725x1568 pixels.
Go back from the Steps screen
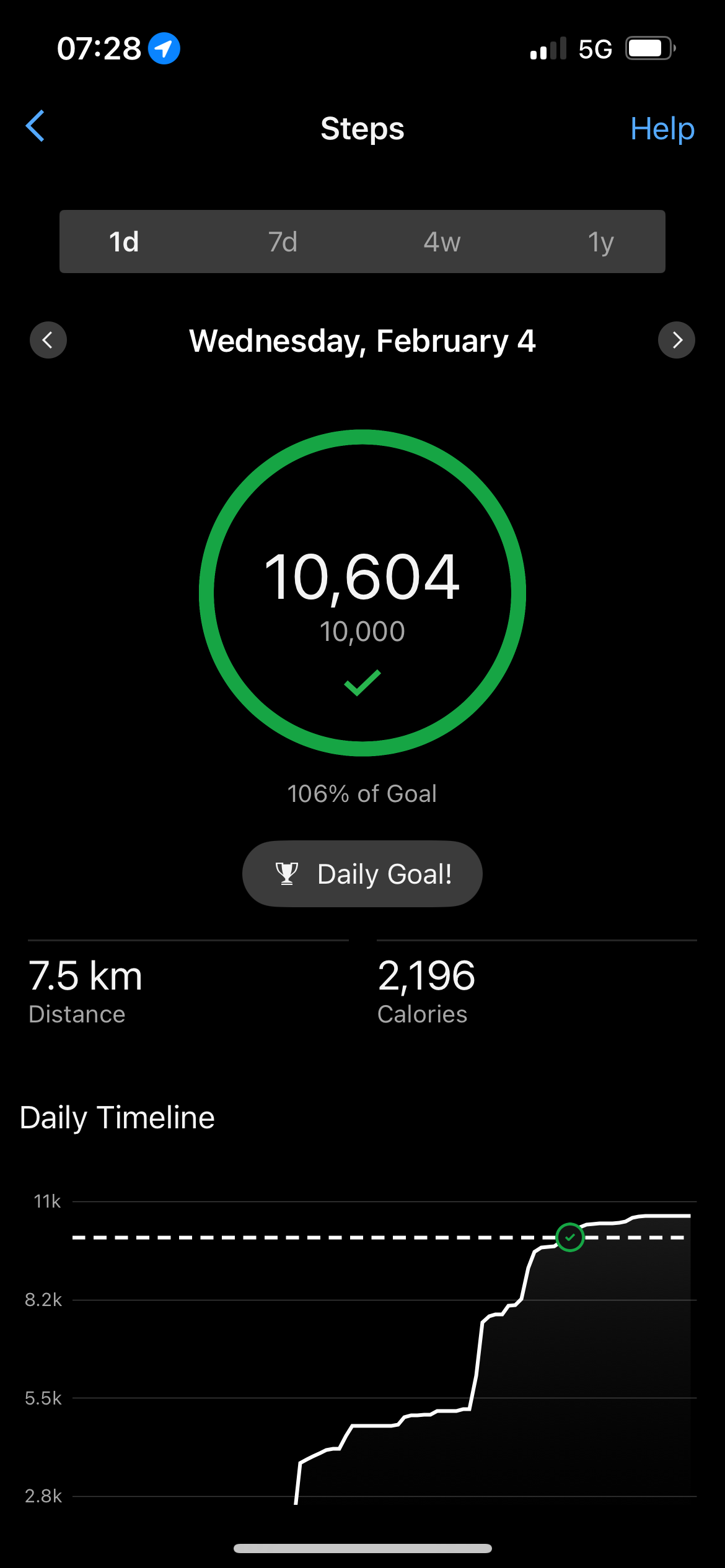click(x=35, y=126)
